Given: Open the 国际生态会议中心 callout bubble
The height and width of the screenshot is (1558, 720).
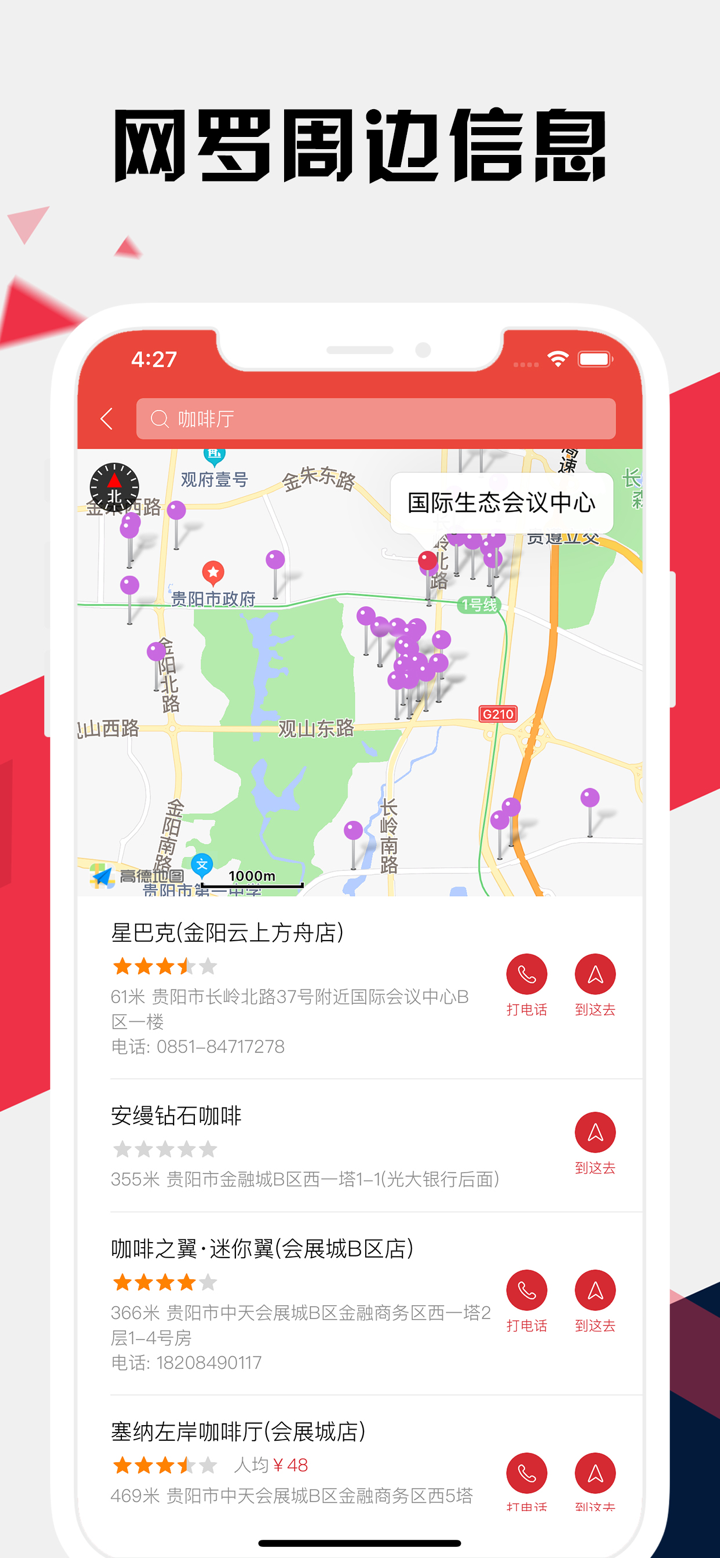Looking at the screenshot, I should [502, 502].
